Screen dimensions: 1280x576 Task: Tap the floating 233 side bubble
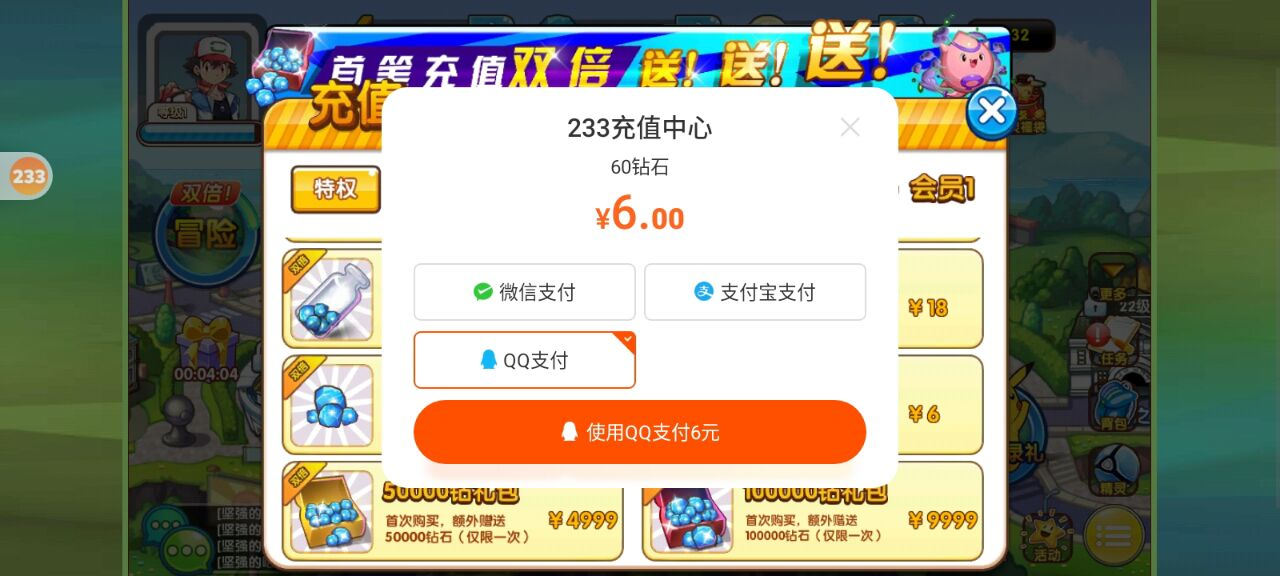[x=28, y=177]
